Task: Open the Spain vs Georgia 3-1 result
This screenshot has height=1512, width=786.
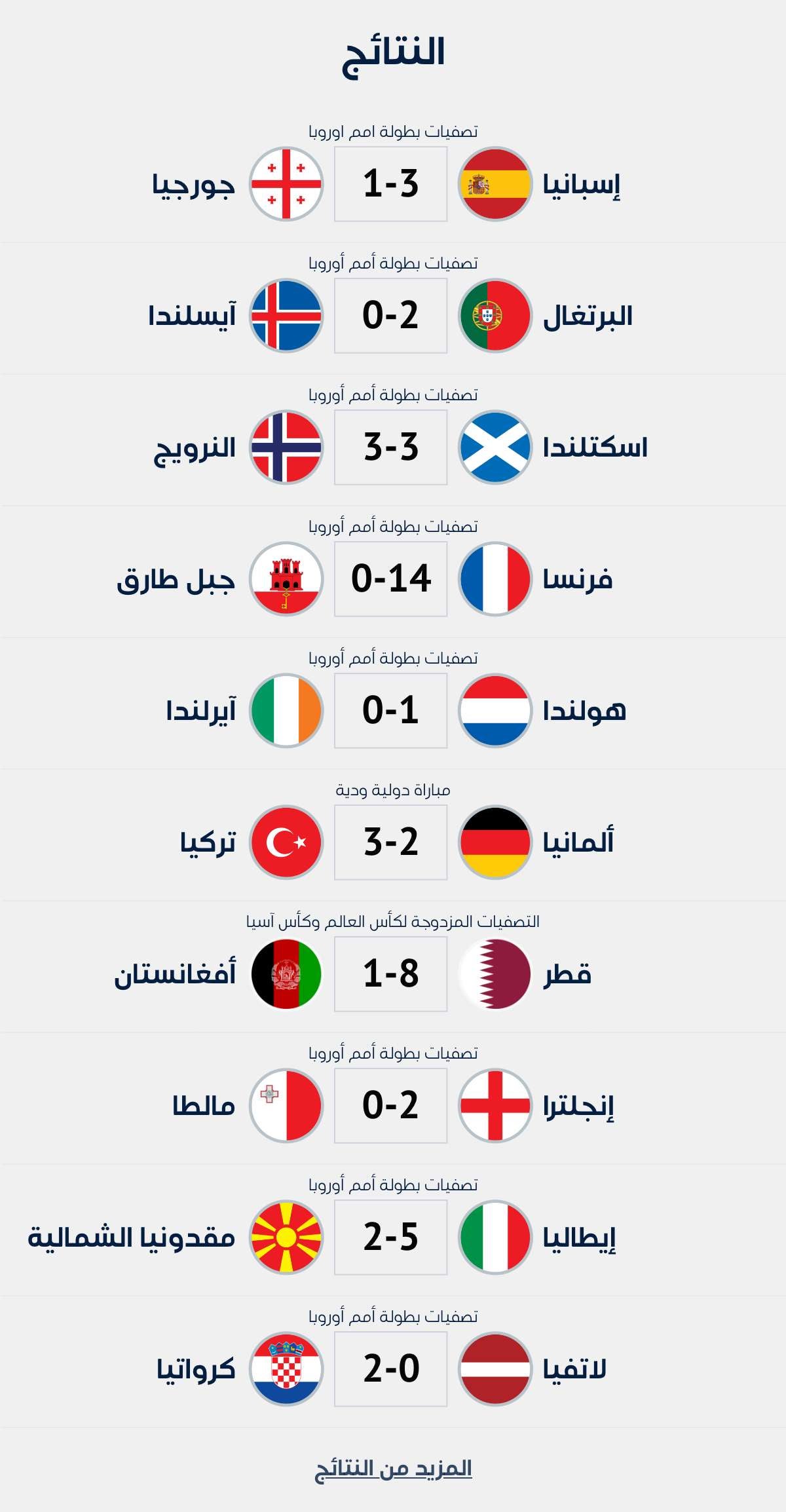Action: tap(391, 184)
